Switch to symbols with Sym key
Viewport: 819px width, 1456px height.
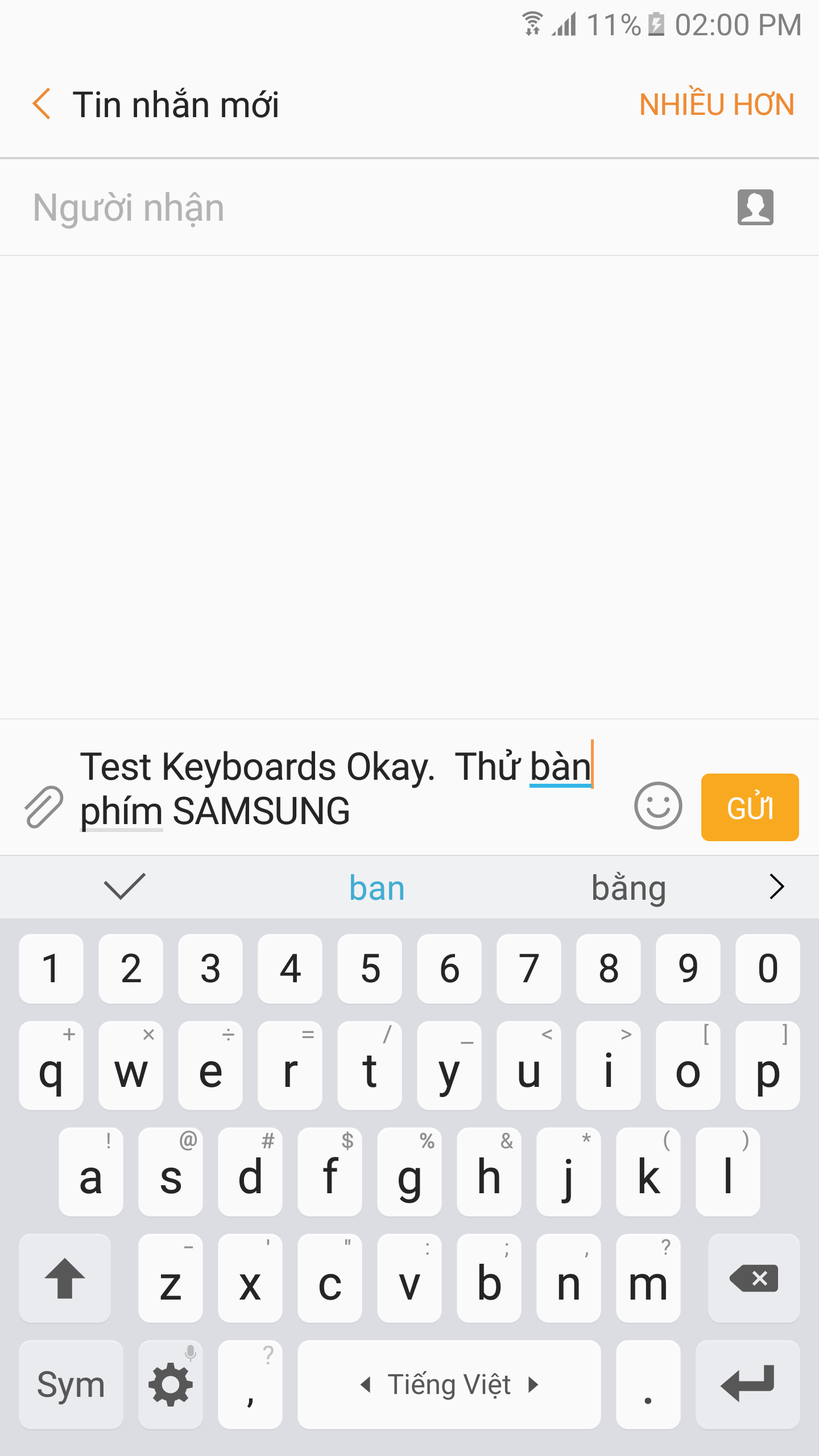tap(71, 1384)
